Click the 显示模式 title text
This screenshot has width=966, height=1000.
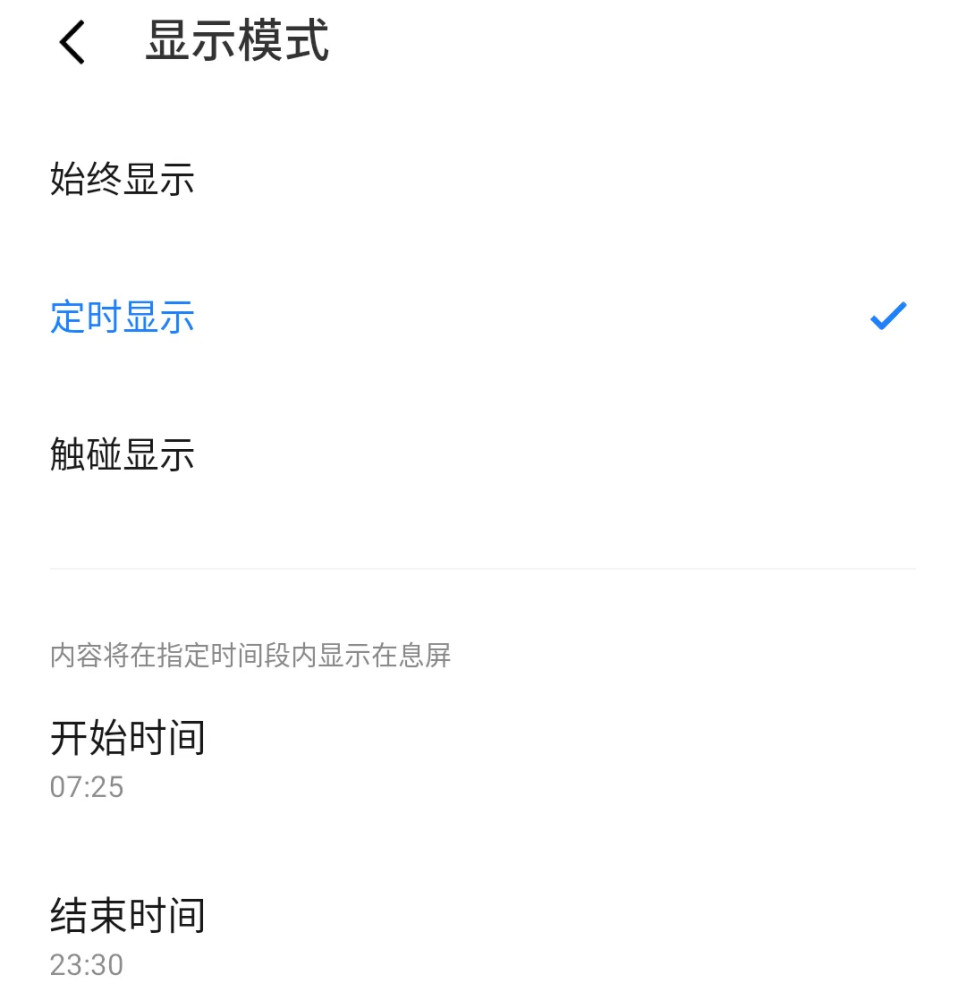click(238, 40)
